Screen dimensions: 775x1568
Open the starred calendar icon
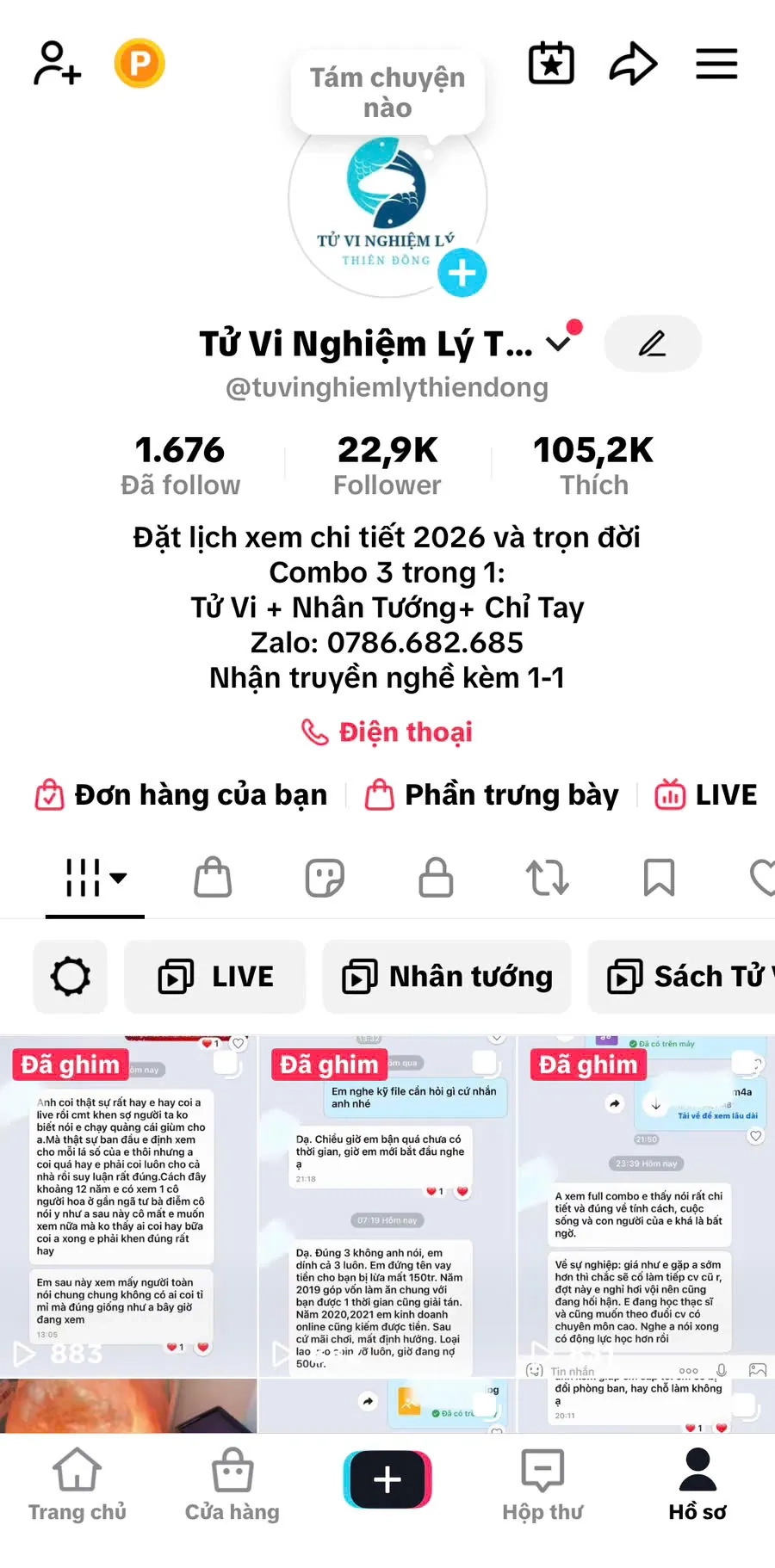coord(551,64)
